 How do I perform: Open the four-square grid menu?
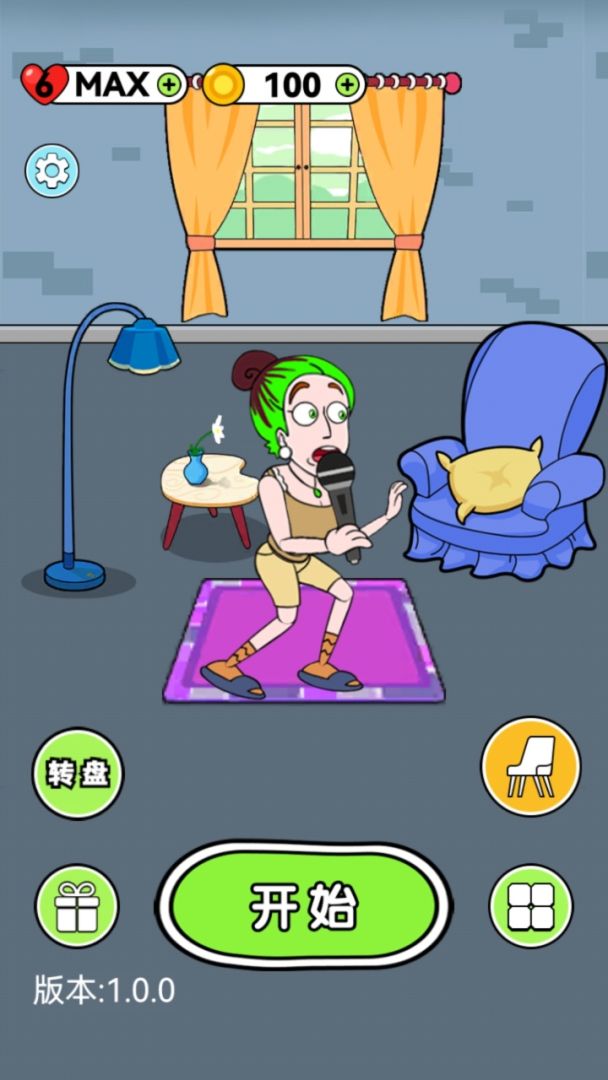[x=530, y=906]
